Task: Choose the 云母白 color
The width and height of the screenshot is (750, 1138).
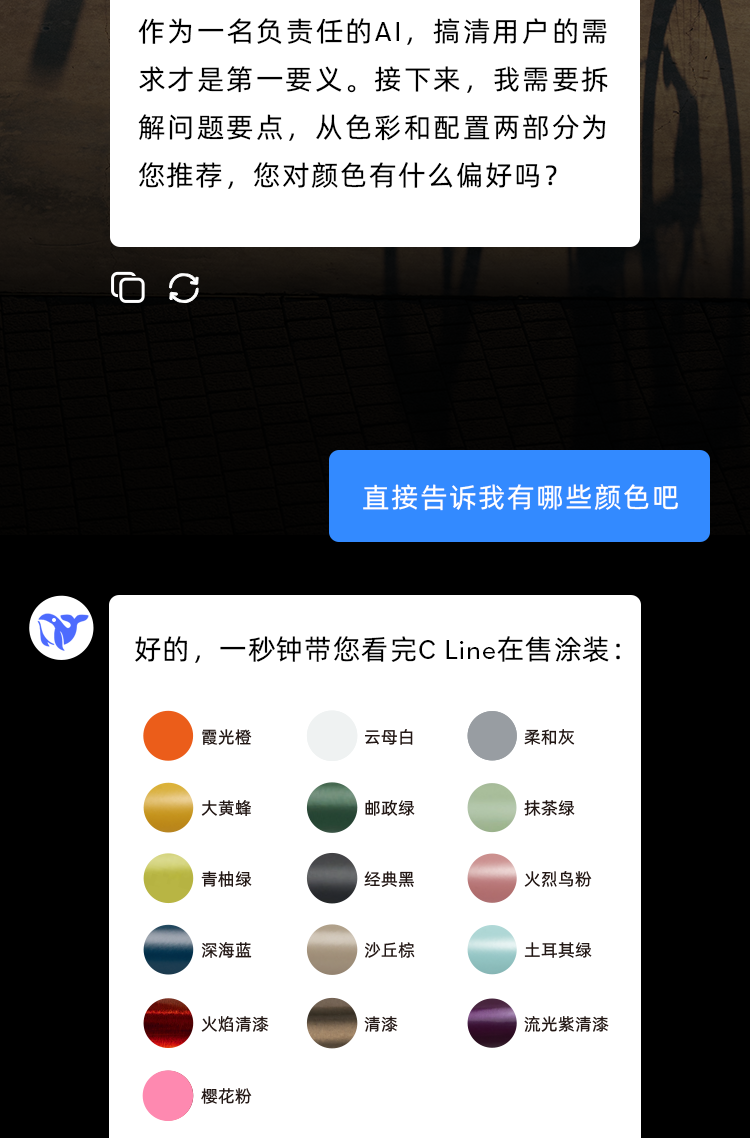Action: (332, 736)
